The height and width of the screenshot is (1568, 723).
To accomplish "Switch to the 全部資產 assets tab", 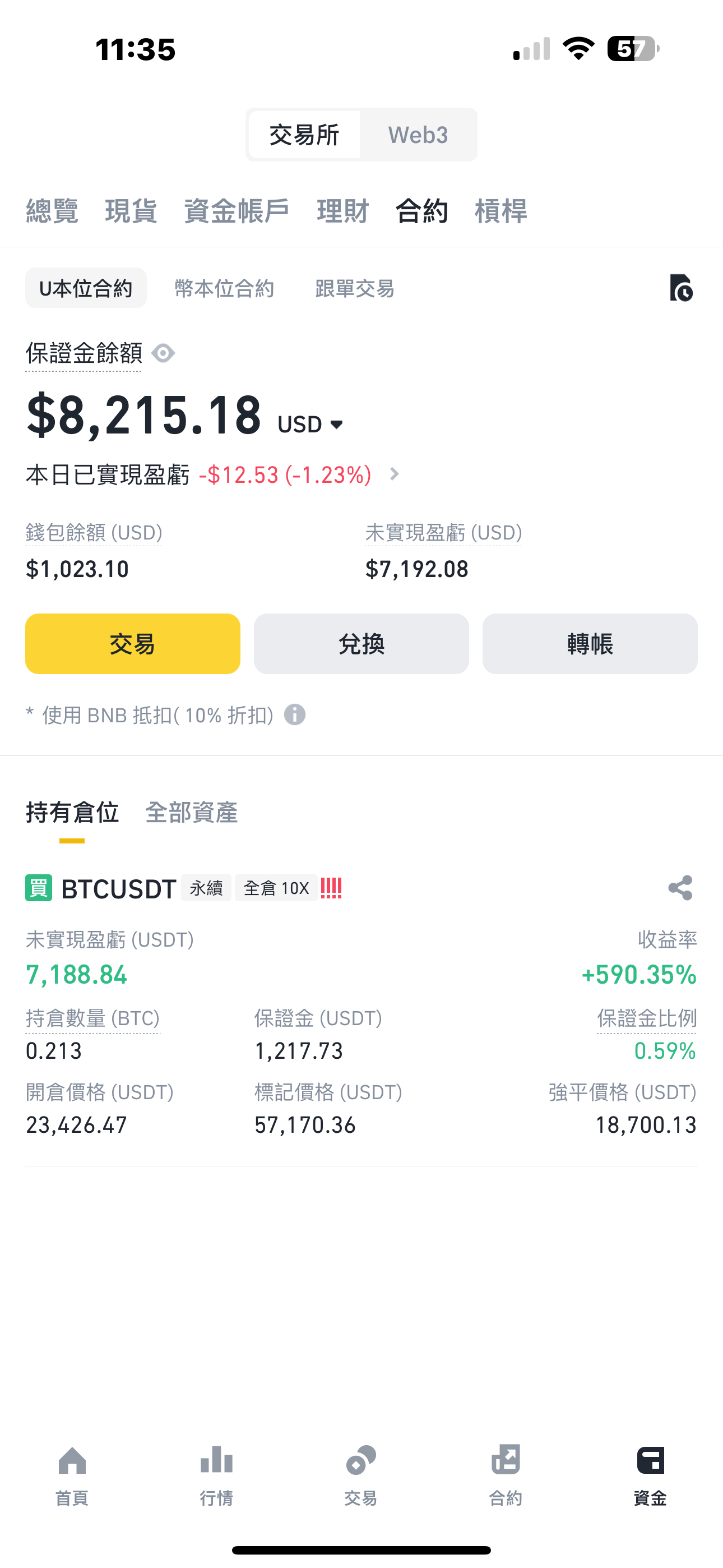I will (192, 813).
